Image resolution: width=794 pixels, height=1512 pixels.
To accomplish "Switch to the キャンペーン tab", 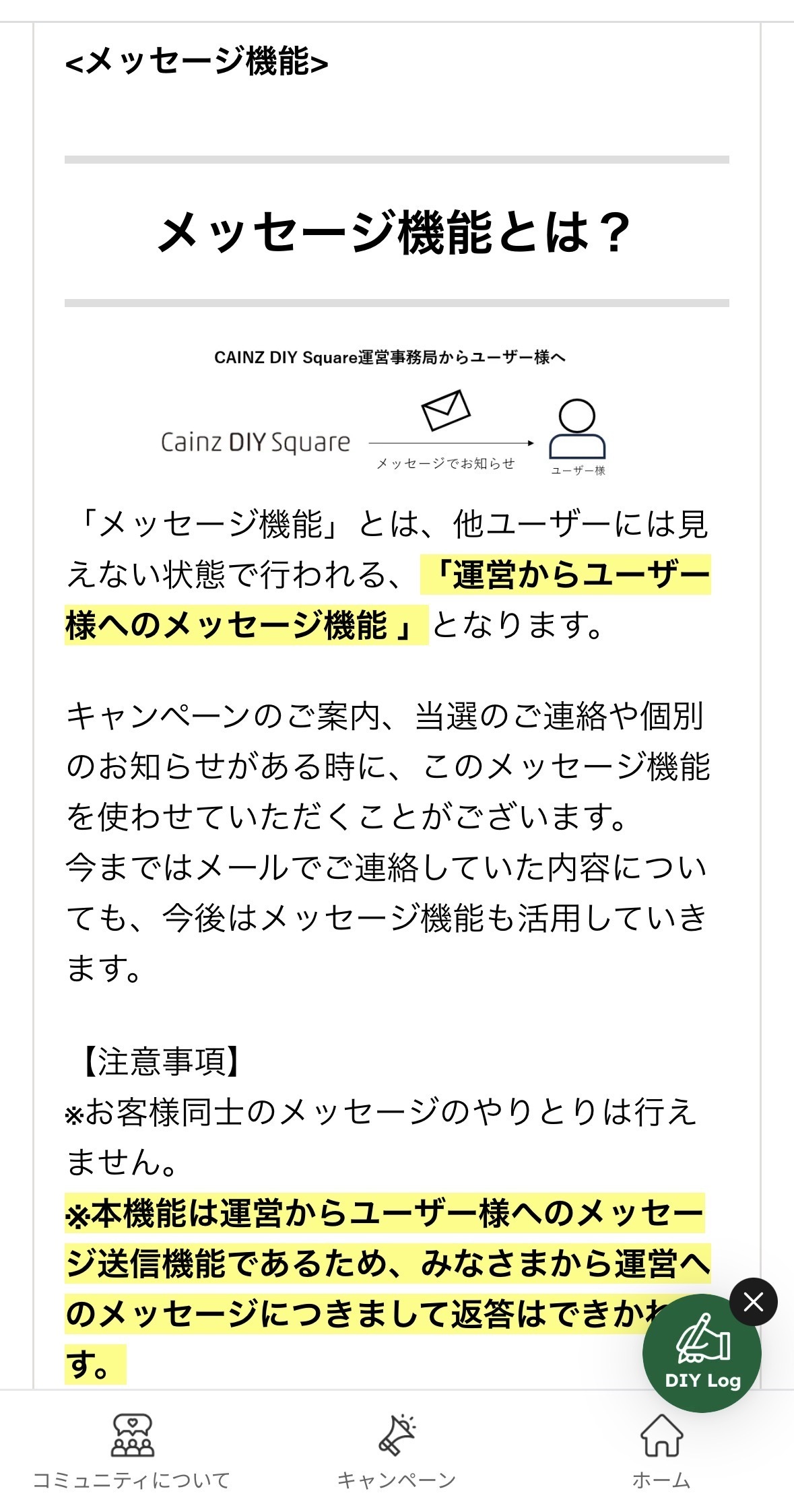I will (x=397, y=1451).
